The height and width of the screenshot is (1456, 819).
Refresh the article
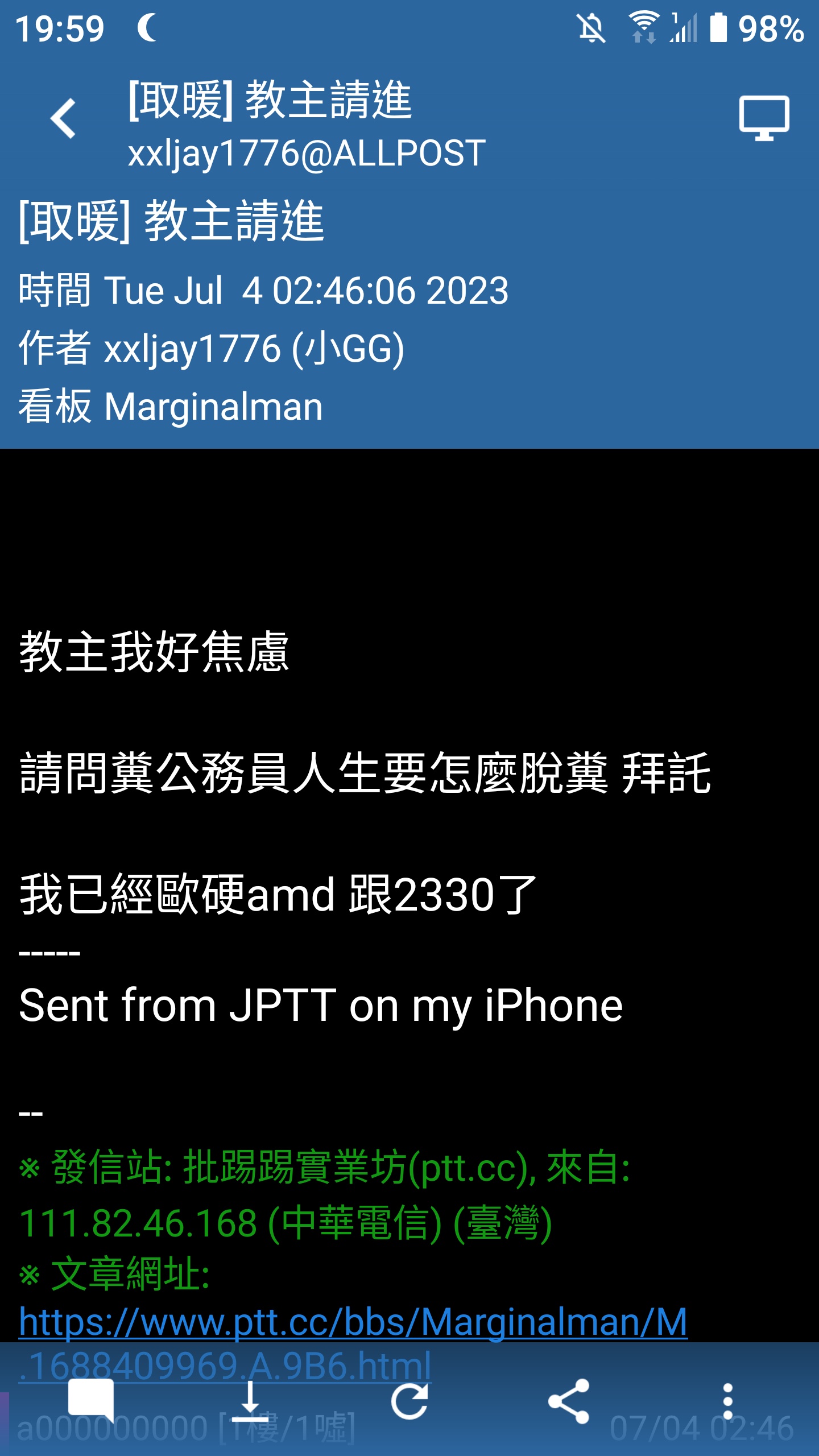(409, 1401)
